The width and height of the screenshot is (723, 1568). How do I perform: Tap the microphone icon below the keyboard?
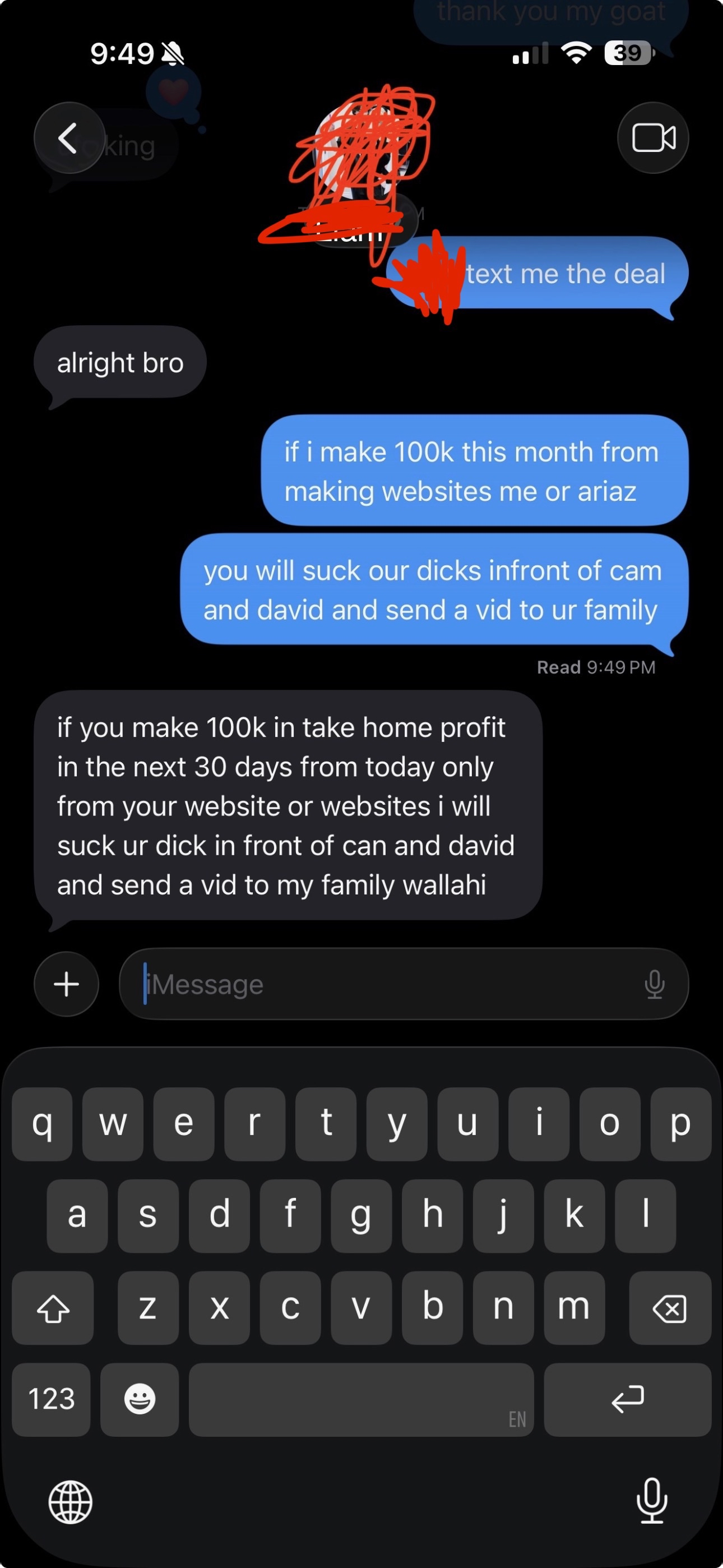[x=652, y=1501]
